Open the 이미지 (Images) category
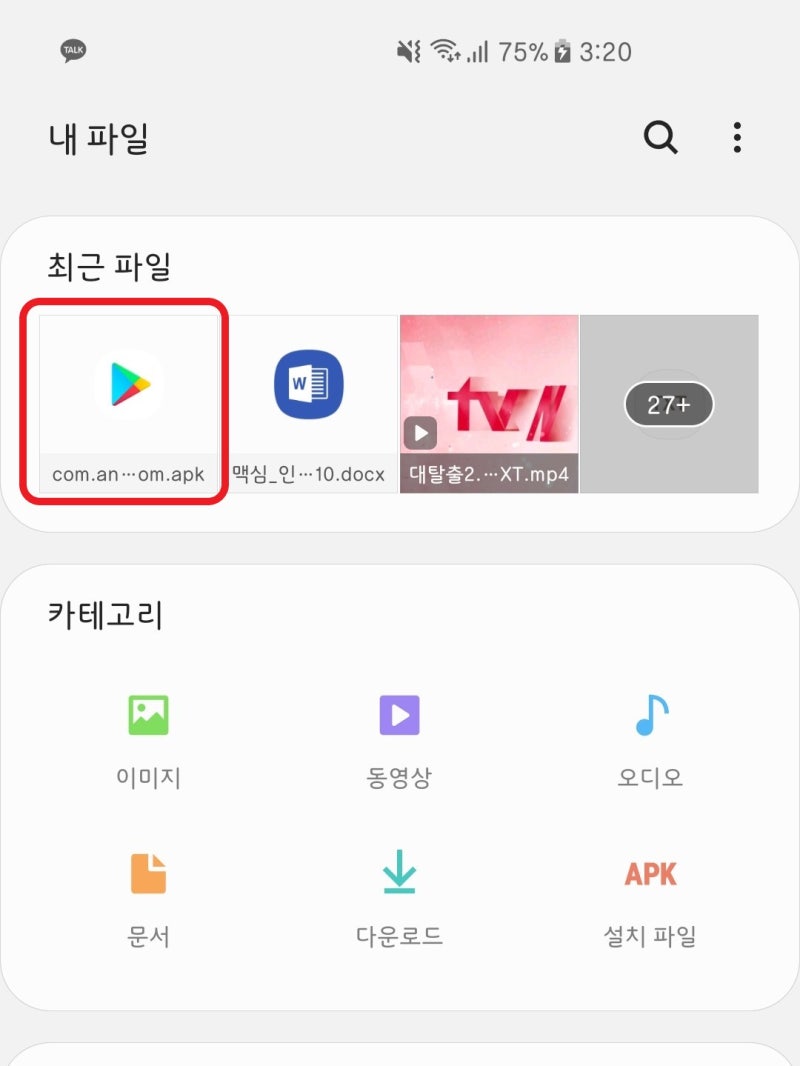The width and height of the screenshot is (800, 1066). [x=148, y=735]
